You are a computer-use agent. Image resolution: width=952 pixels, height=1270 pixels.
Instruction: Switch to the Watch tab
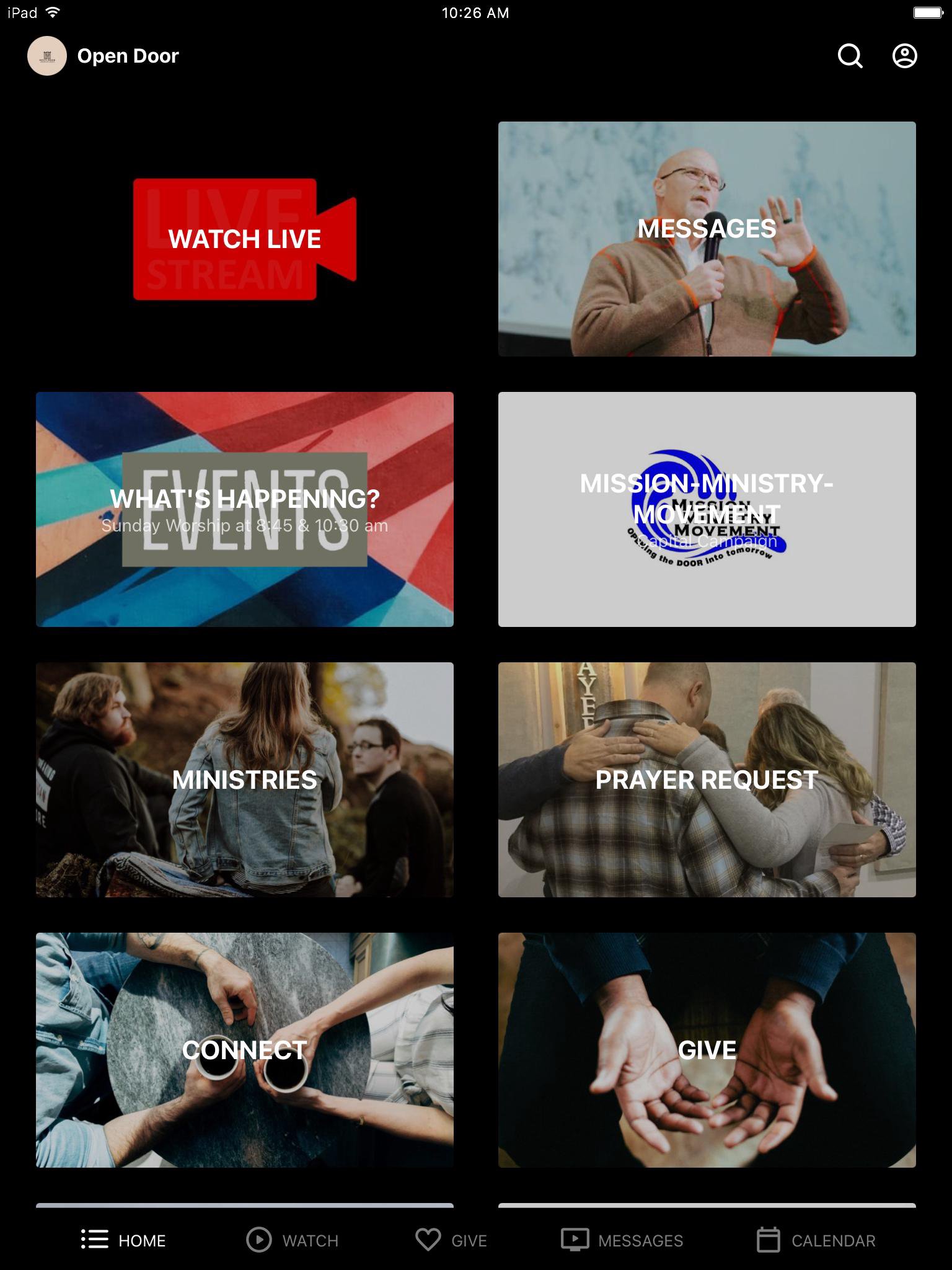pyautogui.click(x=293, y=1240)
